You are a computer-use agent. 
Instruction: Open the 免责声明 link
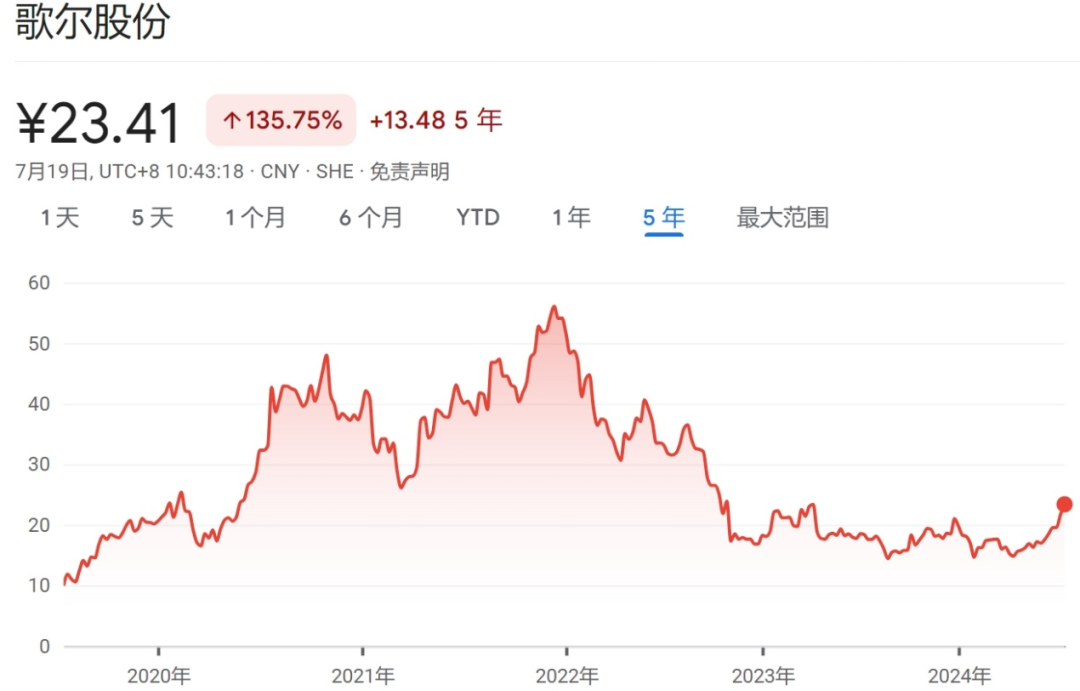point(410,172)
